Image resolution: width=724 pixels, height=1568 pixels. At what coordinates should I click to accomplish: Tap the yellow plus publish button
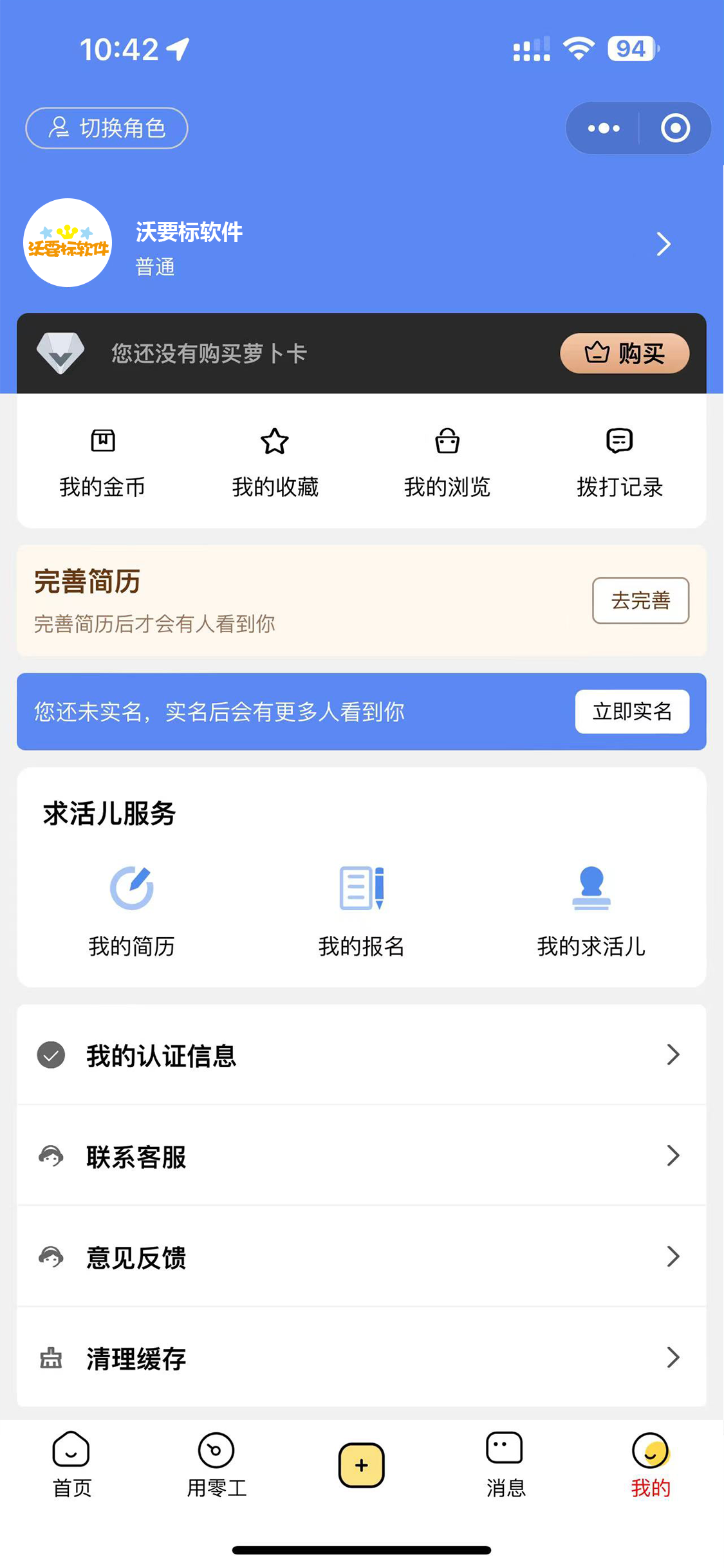click(362, 1466)
